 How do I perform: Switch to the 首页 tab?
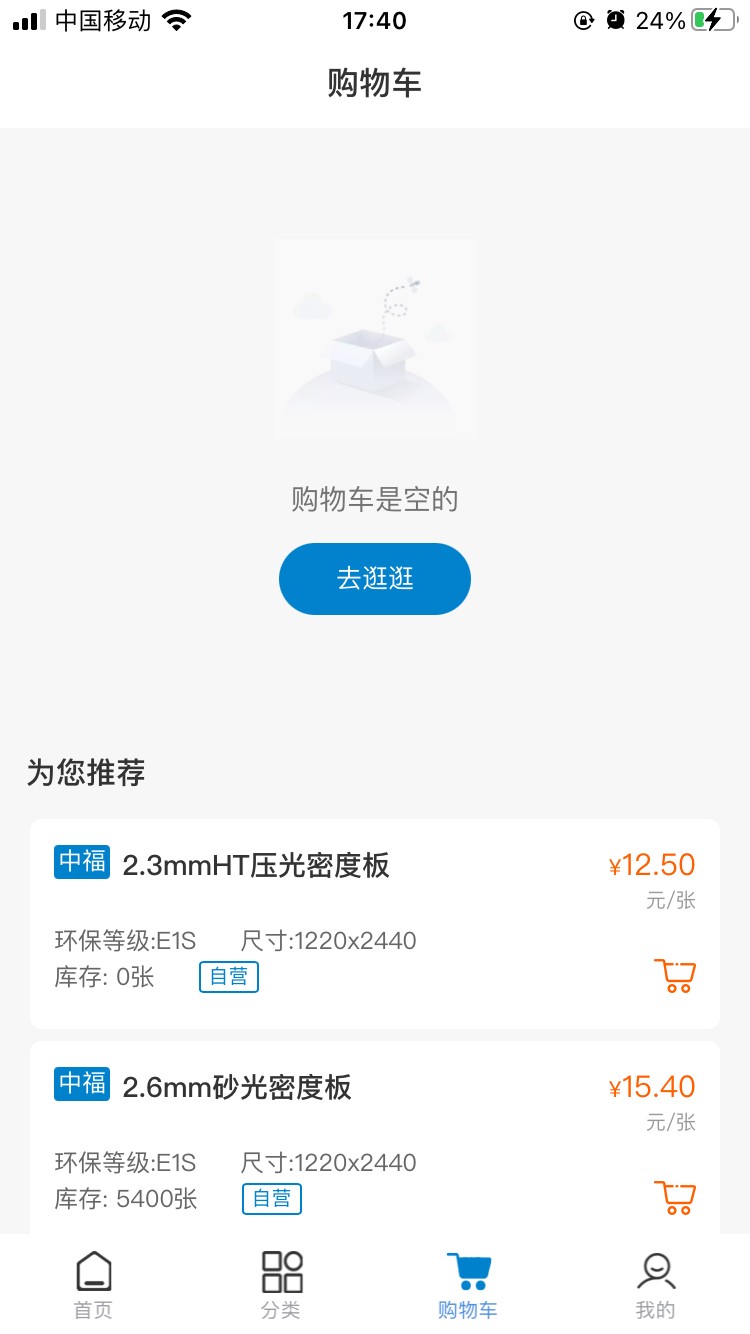94,1285
